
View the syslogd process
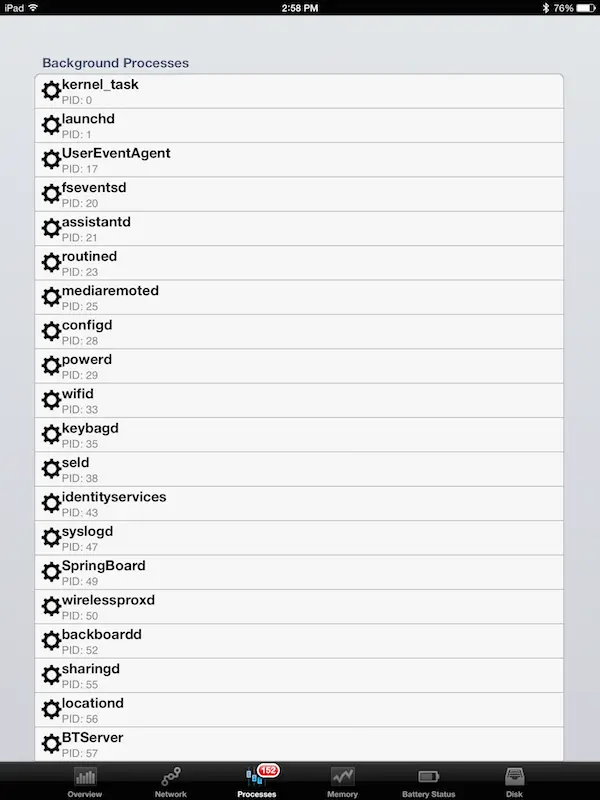tap(299, 538)
